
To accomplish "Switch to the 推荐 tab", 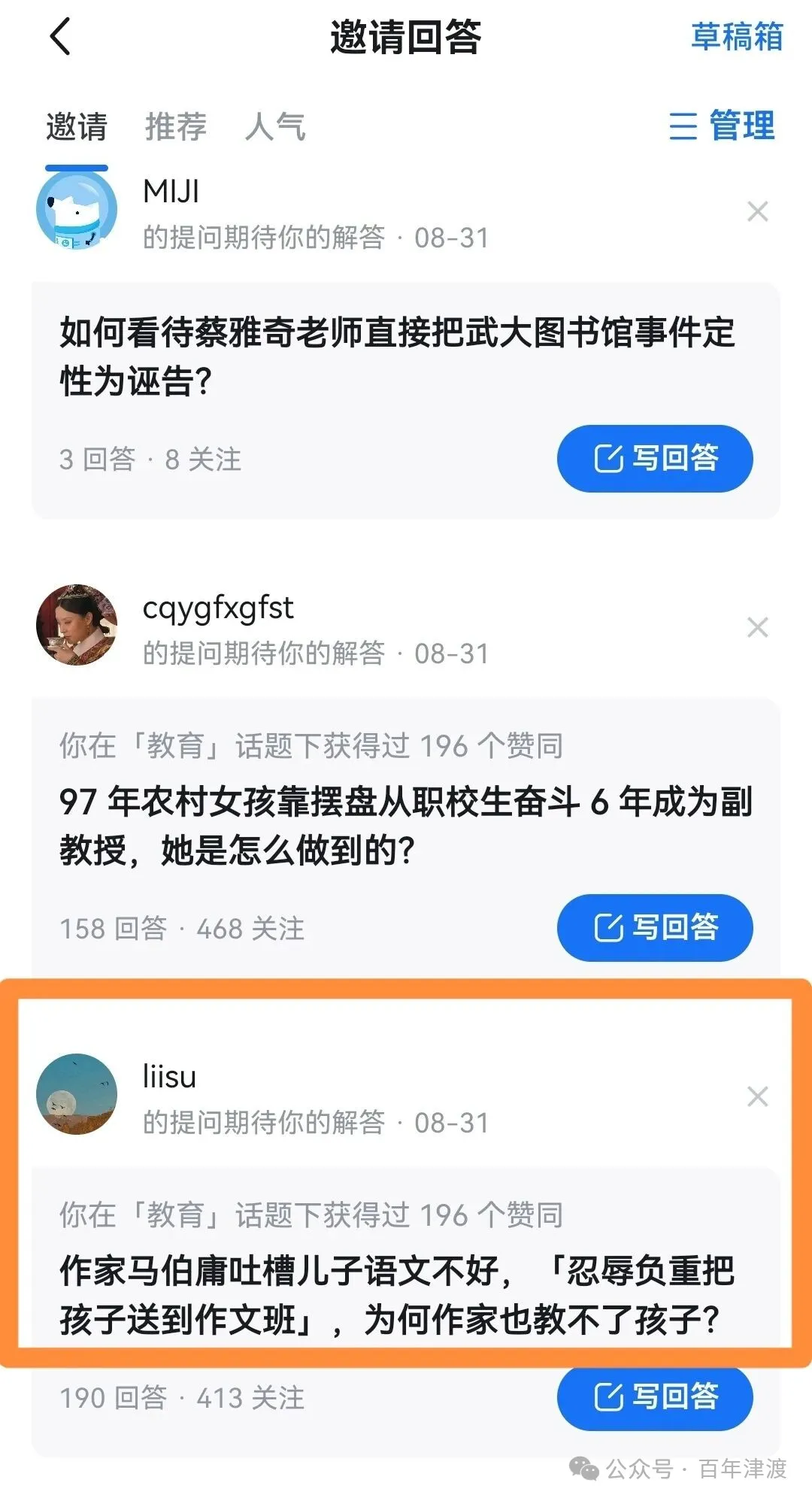I will (x=175, y=126).
